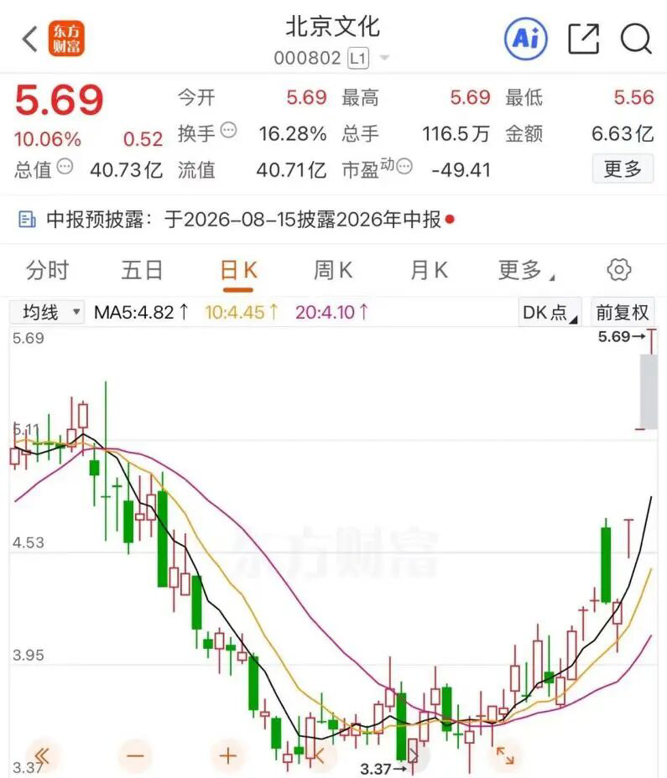Image resolution: width=667 pixels, height=778 pixels.
Task: Open chart settings gear
Action: coord(619,270)
